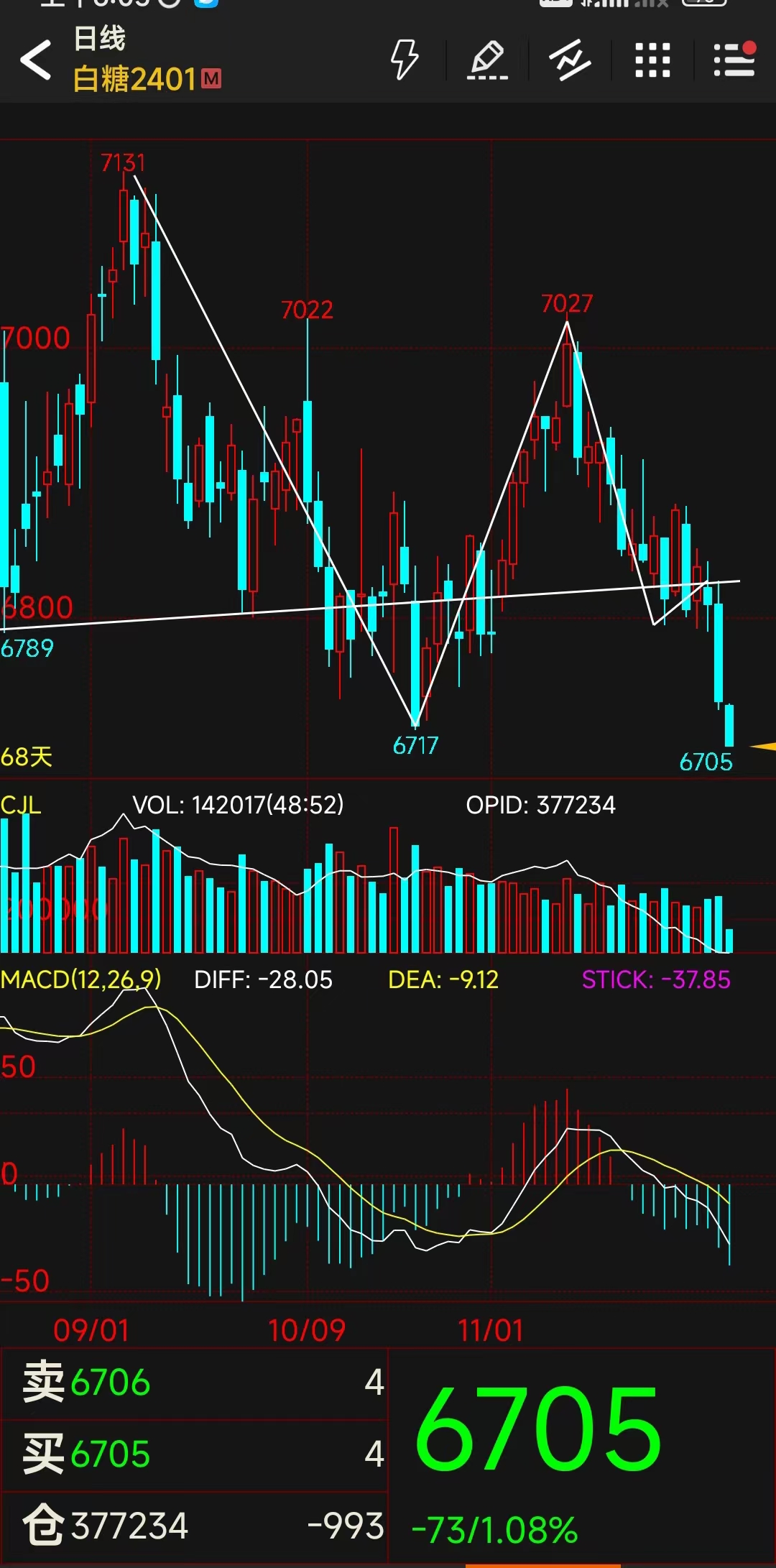Tap the large 6705 latest price panel
This screenshot has height=1568, width=776.
581,1452
